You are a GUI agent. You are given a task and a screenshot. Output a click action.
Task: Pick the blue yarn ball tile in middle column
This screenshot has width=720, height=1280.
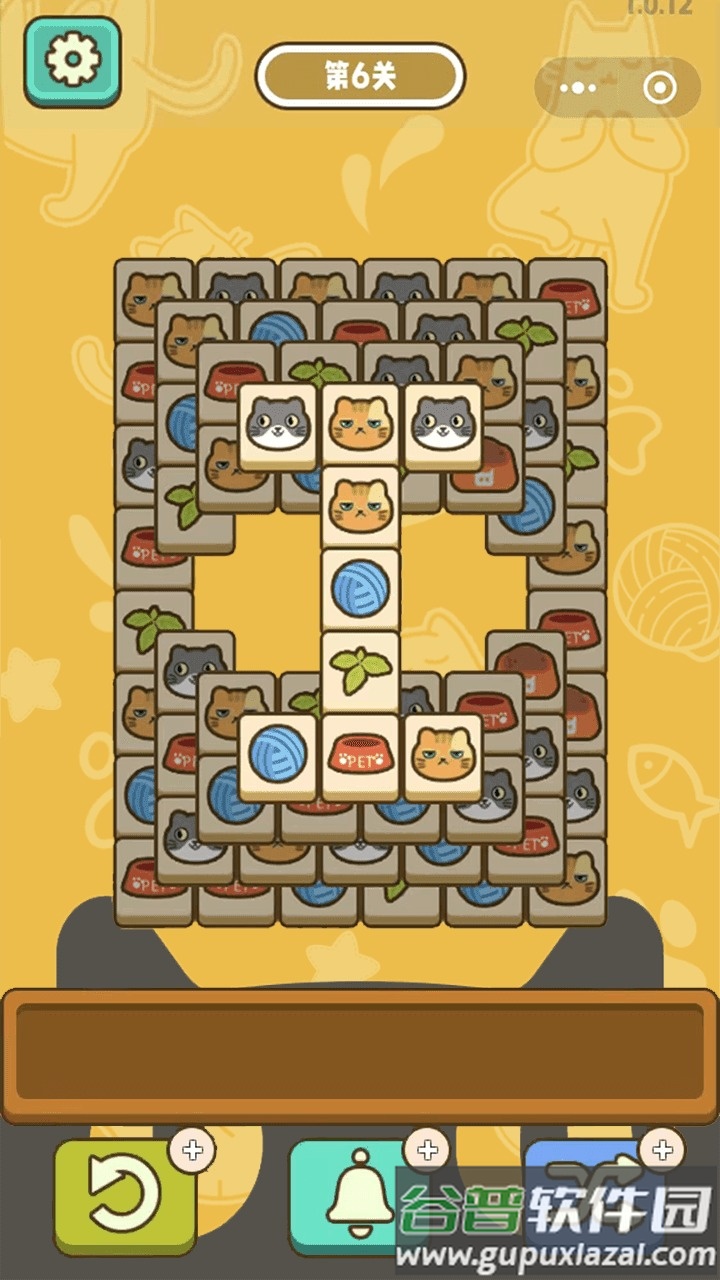360,590
